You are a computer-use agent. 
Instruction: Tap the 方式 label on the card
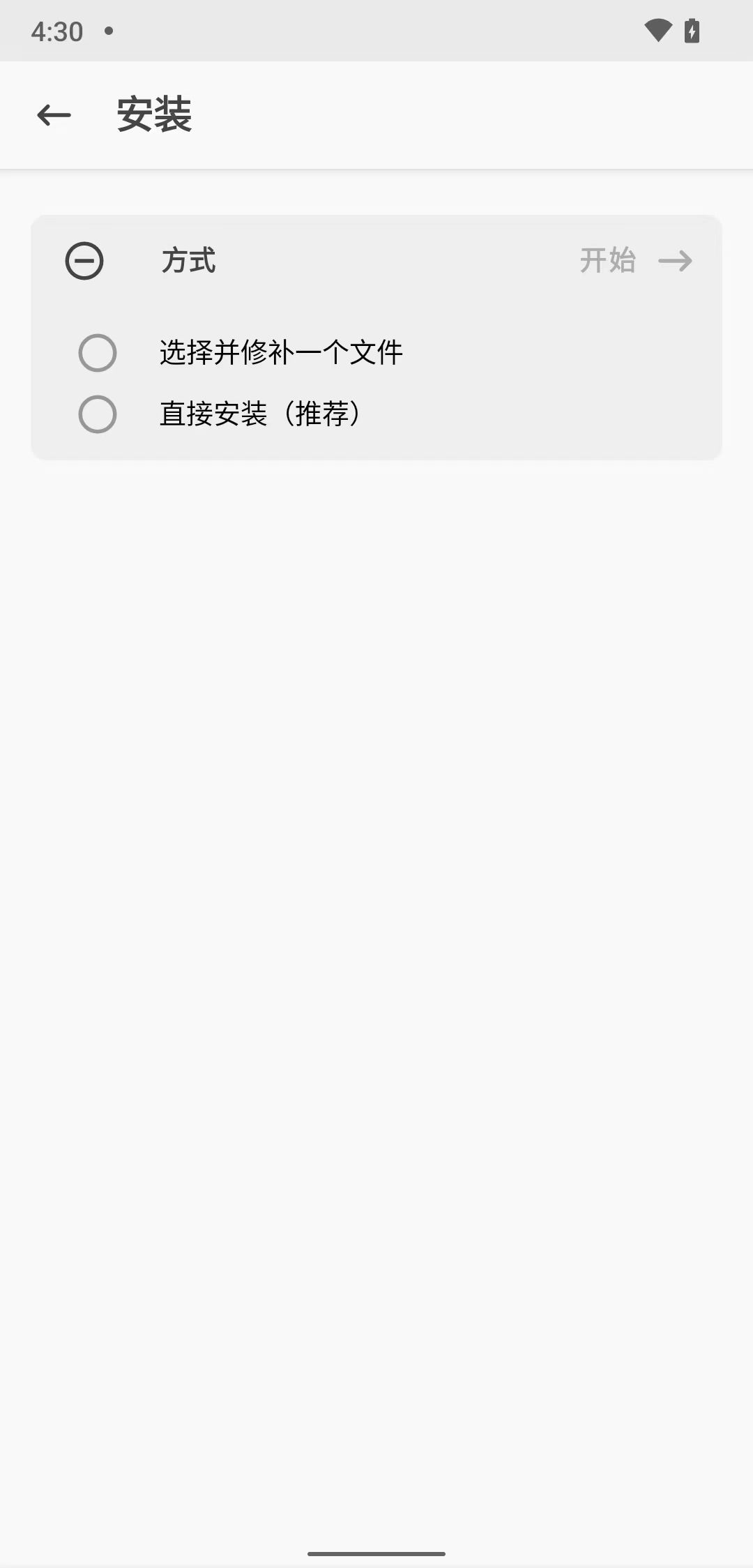click(x=188, y=261)
